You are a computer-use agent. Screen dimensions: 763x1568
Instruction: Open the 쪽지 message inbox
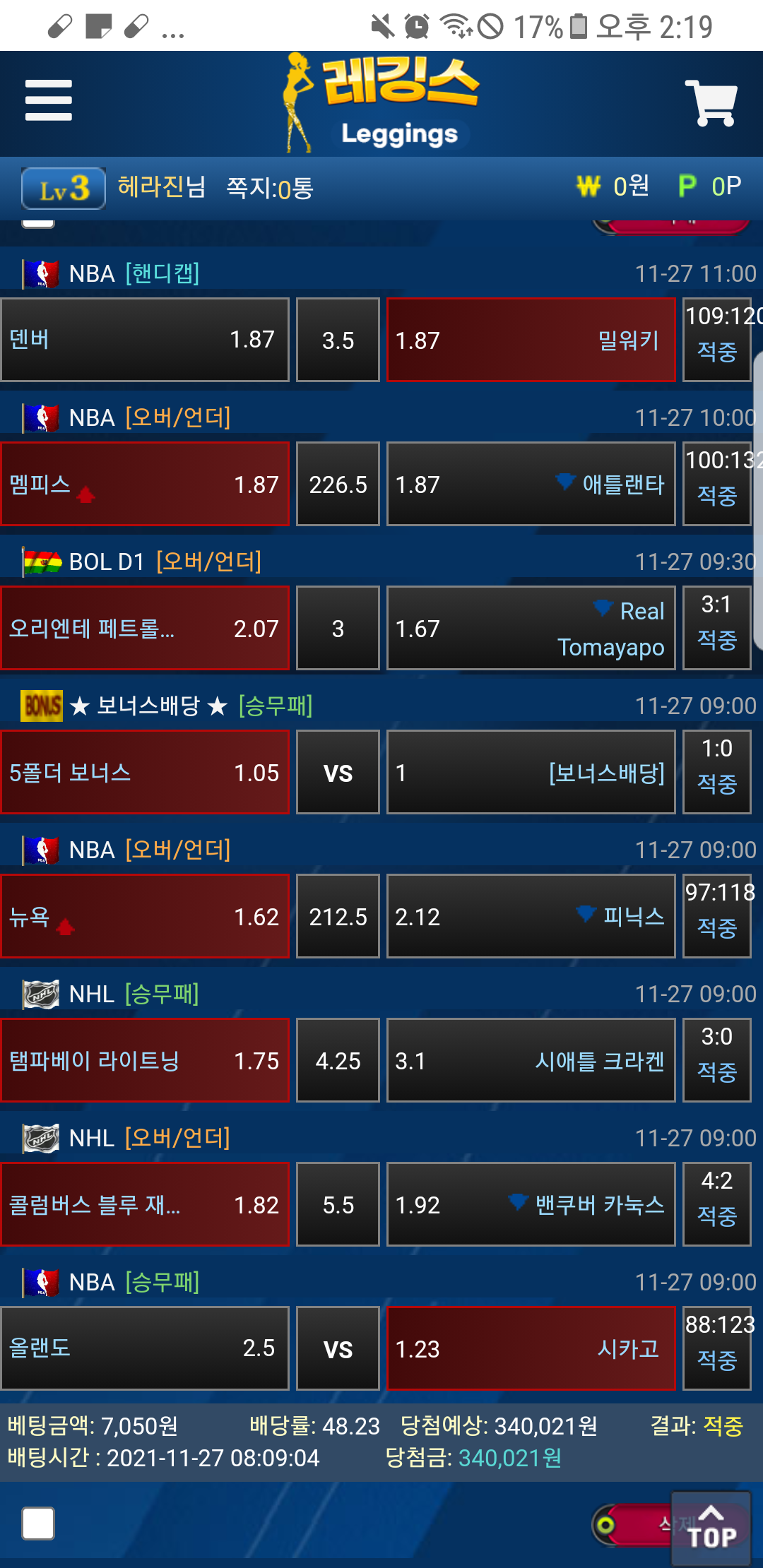269,188
